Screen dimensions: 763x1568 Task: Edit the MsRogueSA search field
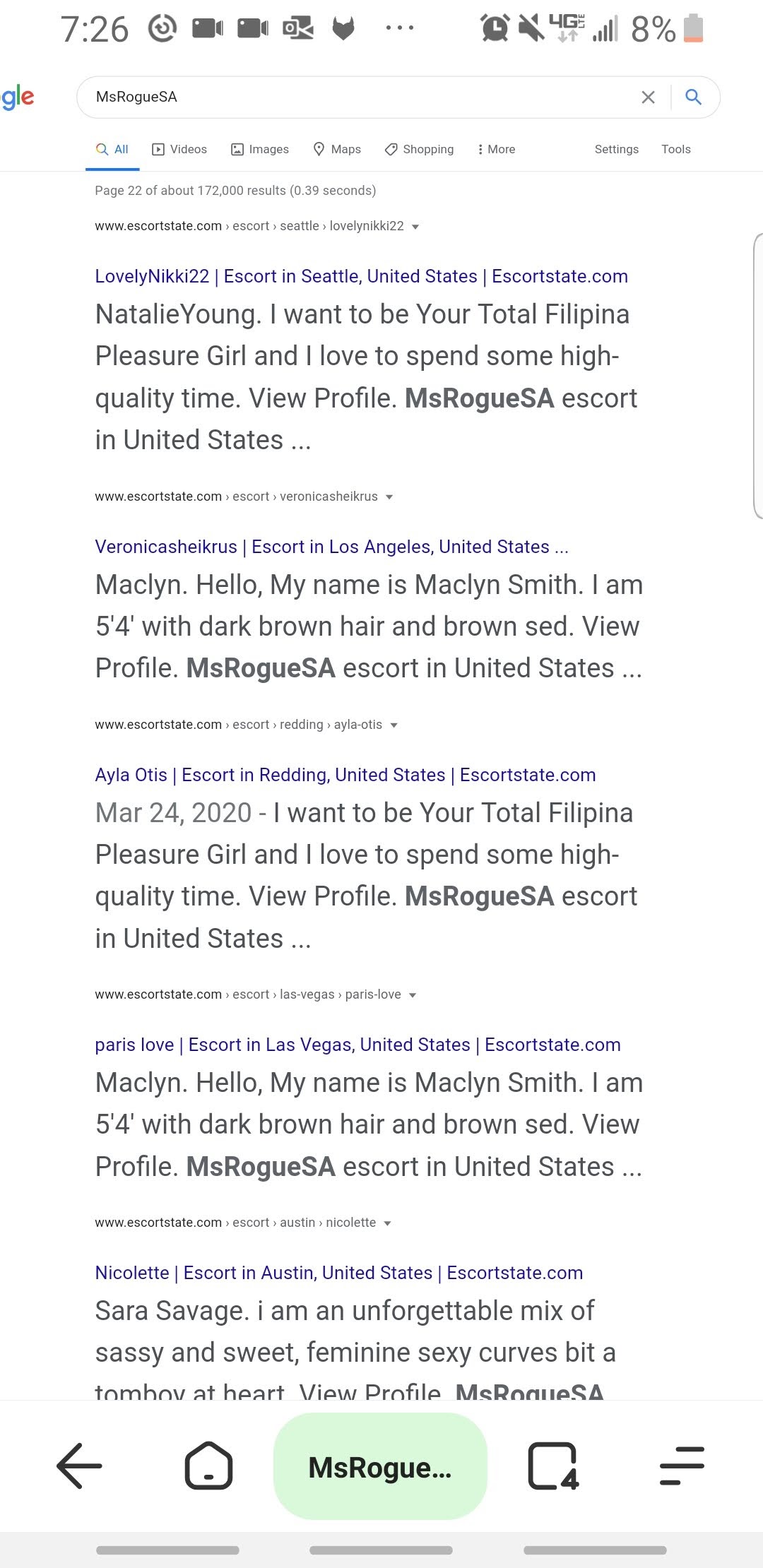(353, 97)
